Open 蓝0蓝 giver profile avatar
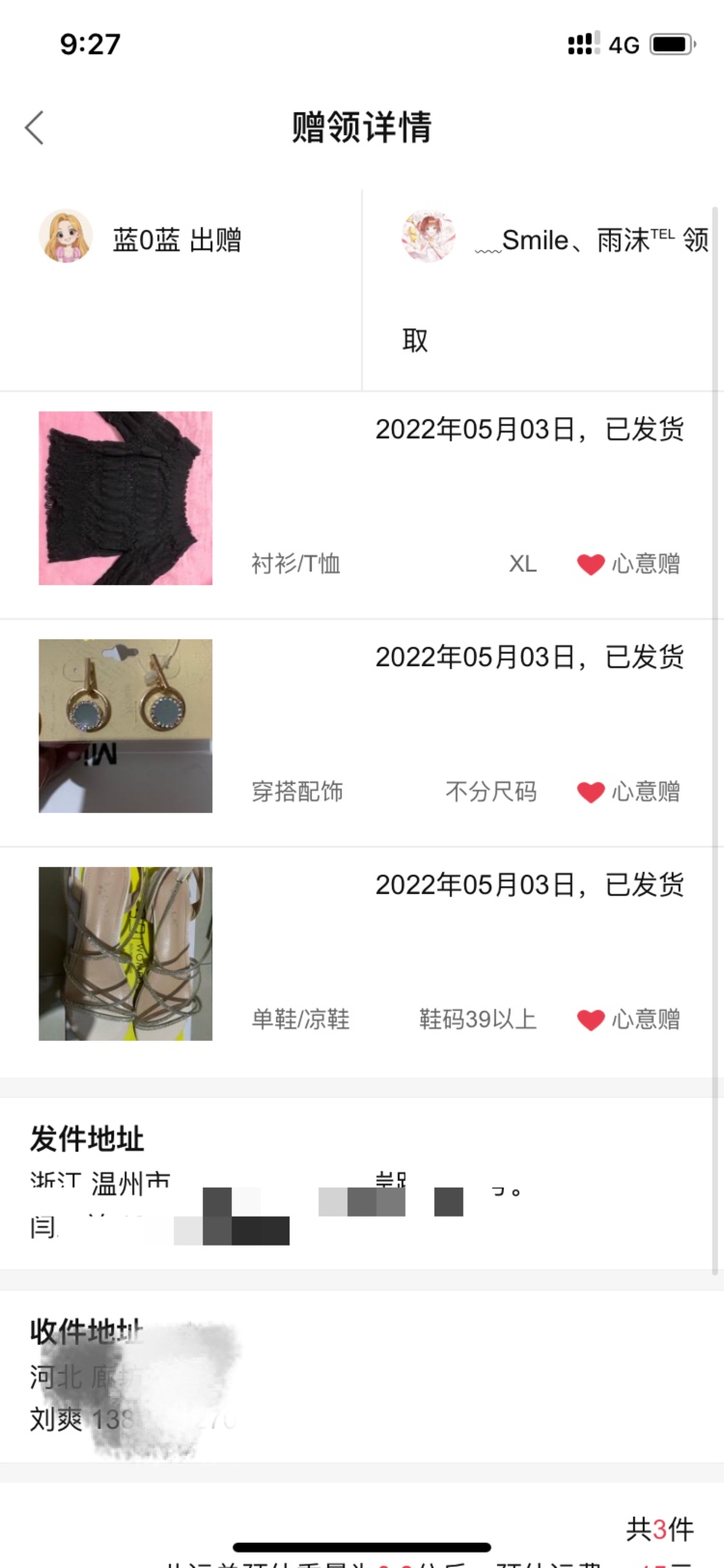Screen dimensions: 724x1568 (66, 238)
